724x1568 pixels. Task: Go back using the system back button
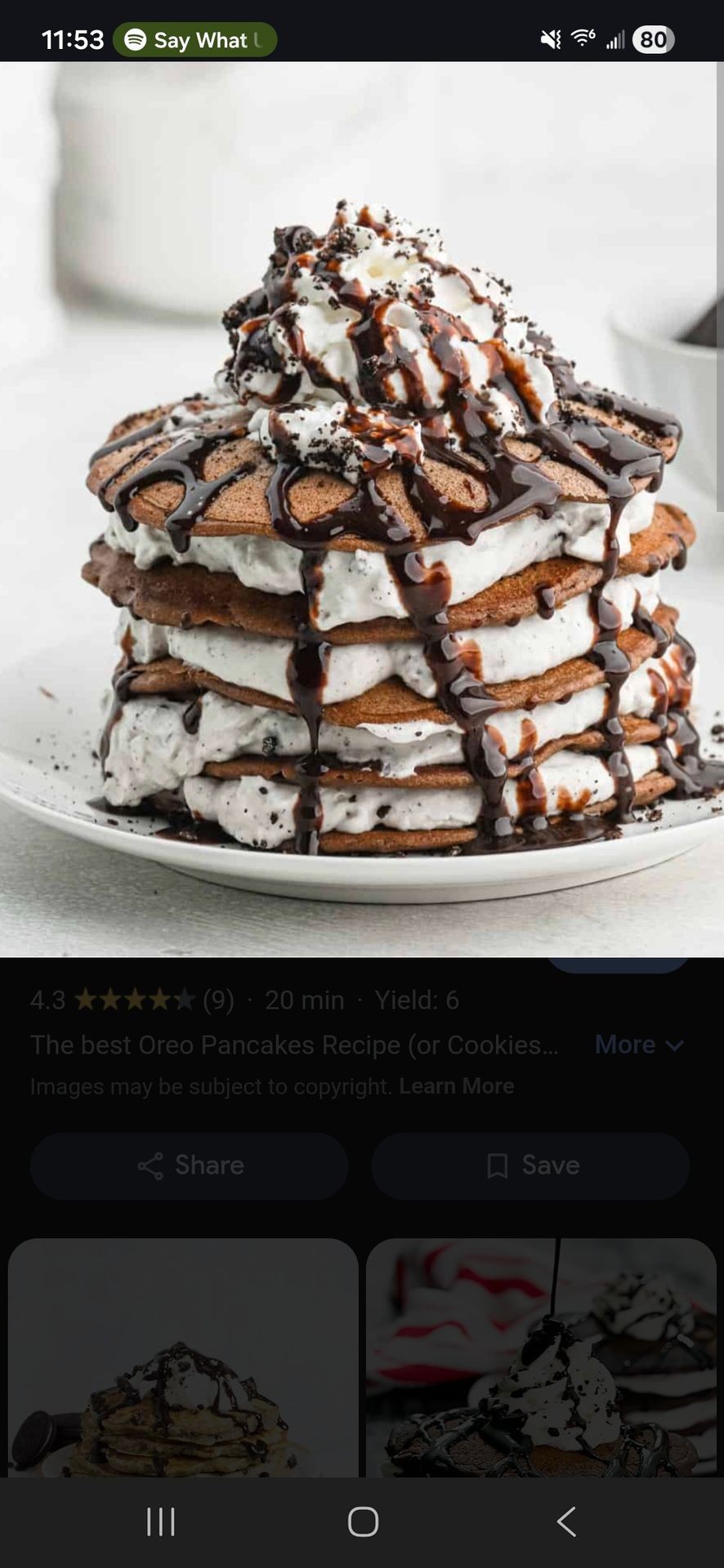click(566, 1521)
